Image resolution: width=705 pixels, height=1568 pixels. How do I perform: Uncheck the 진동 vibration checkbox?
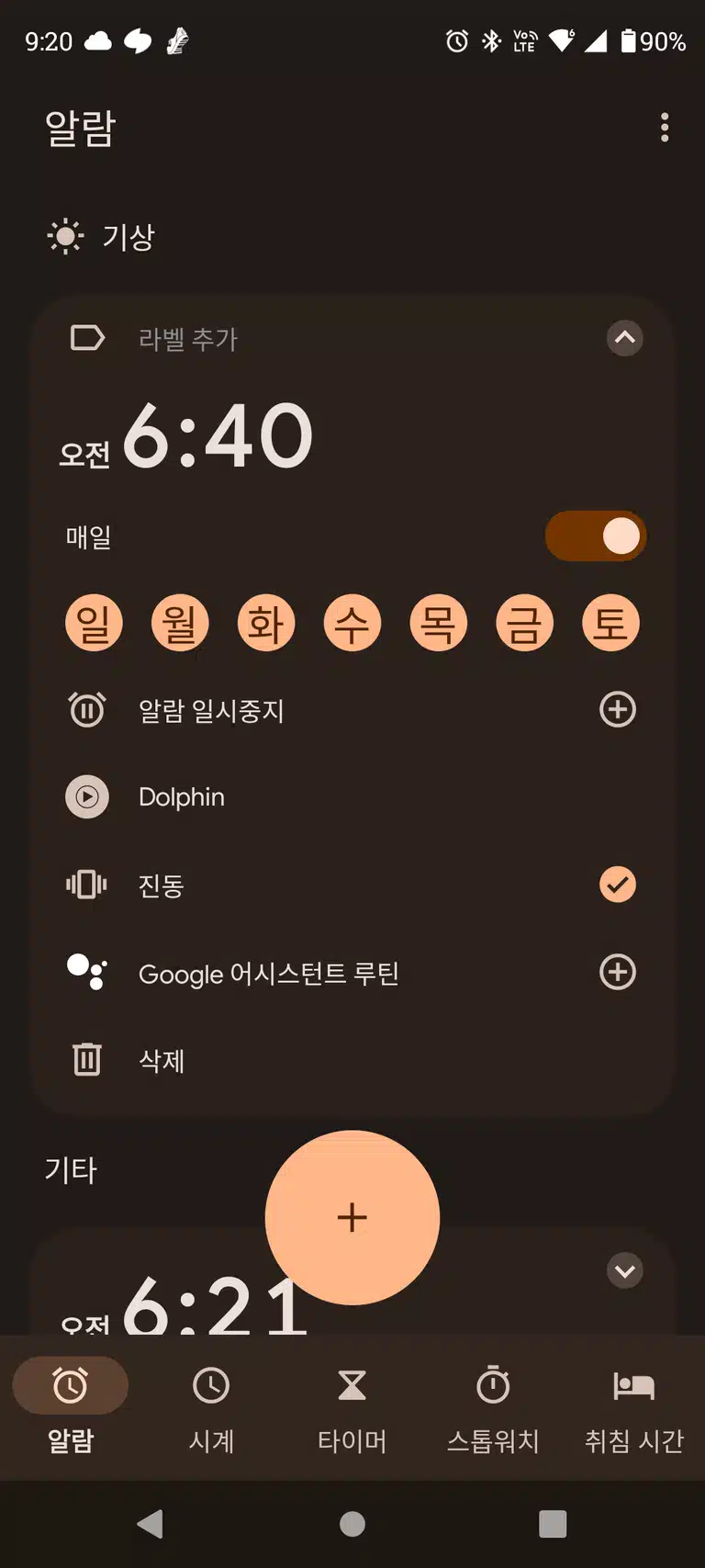618,885
